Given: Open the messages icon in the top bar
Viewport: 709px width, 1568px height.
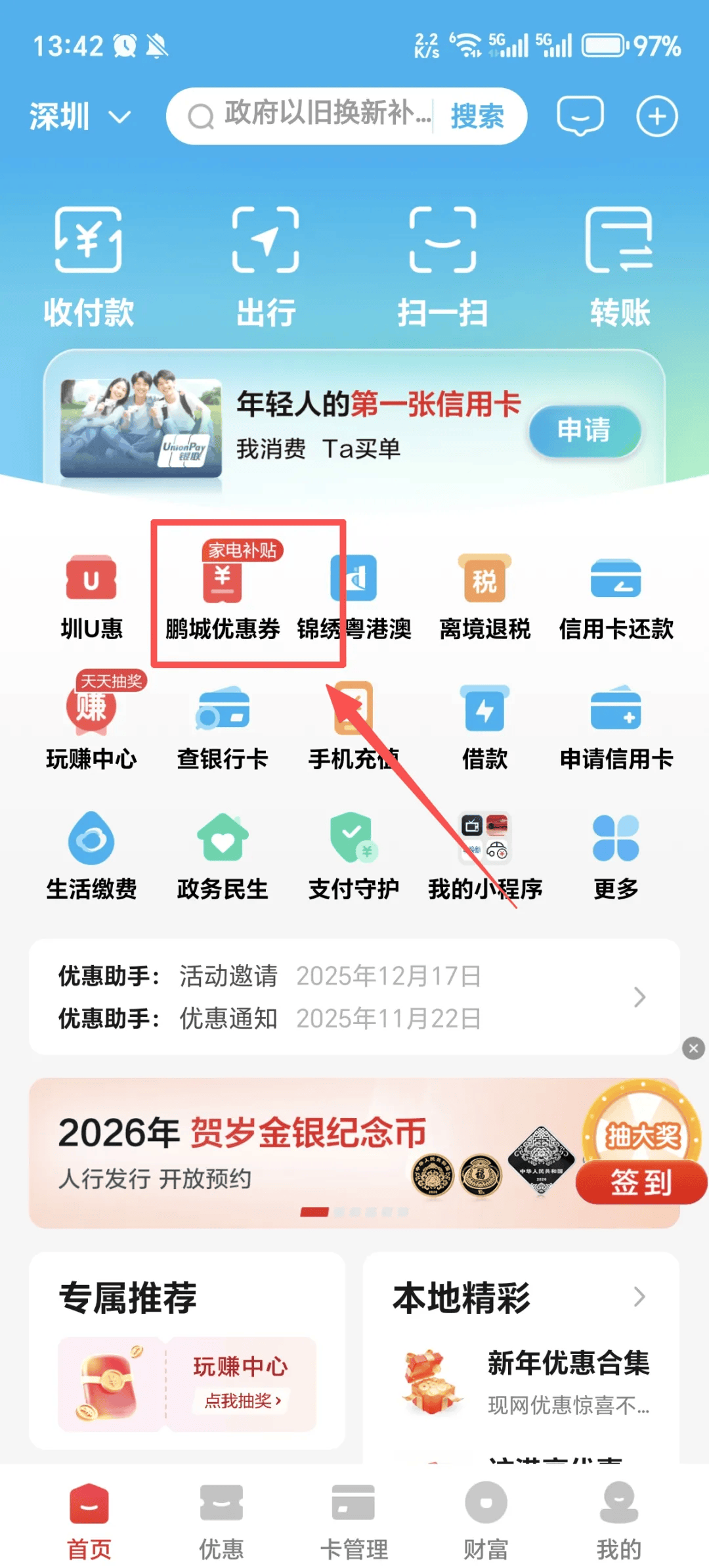Looking at the screenshot, I should click(x=580, y=116).
